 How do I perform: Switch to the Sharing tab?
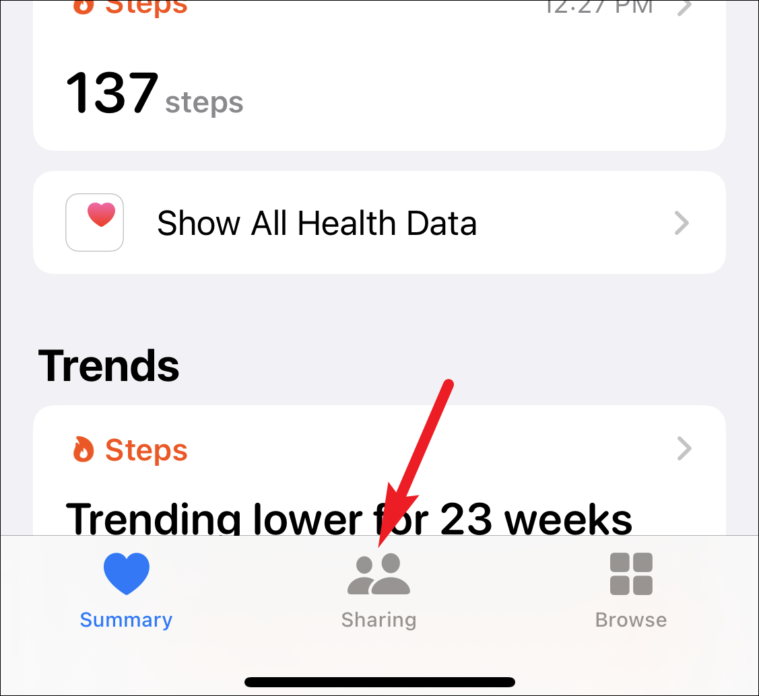[378, 592]
